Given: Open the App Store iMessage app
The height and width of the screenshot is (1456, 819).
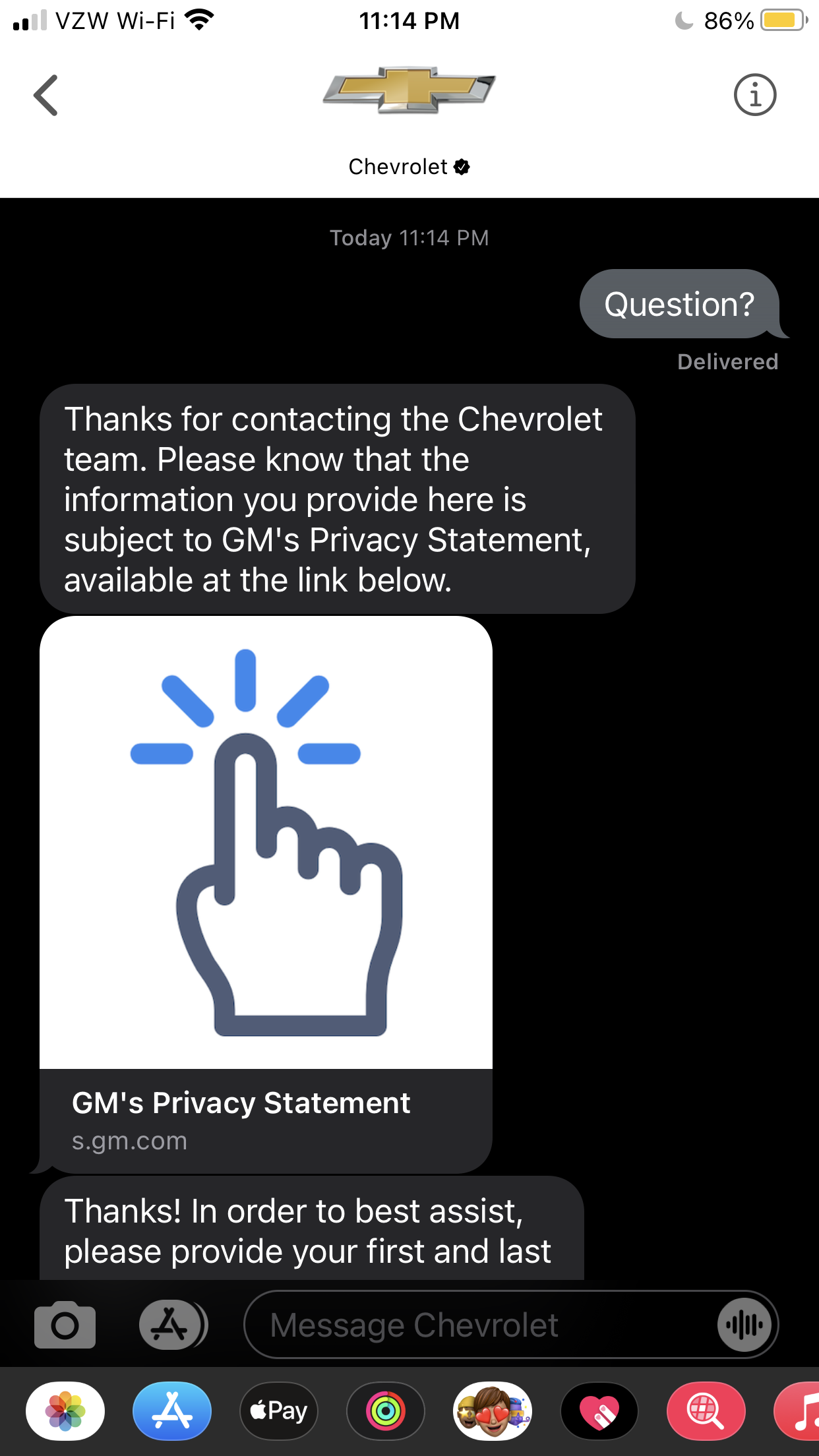Looking at the screenshot, I should pos(172,1412).
